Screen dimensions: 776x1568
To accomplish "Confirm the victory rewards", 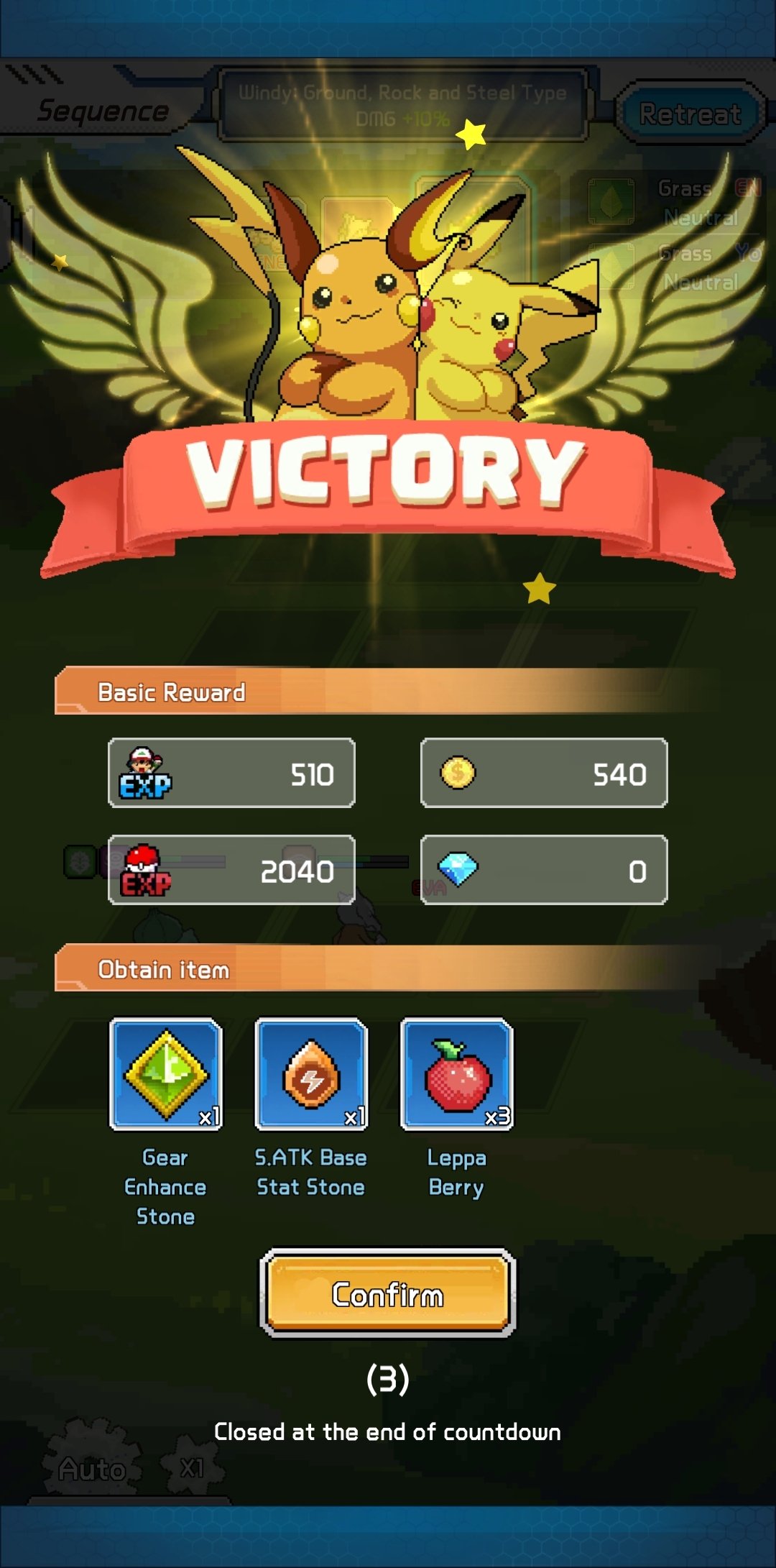I will coord(387,1293).
